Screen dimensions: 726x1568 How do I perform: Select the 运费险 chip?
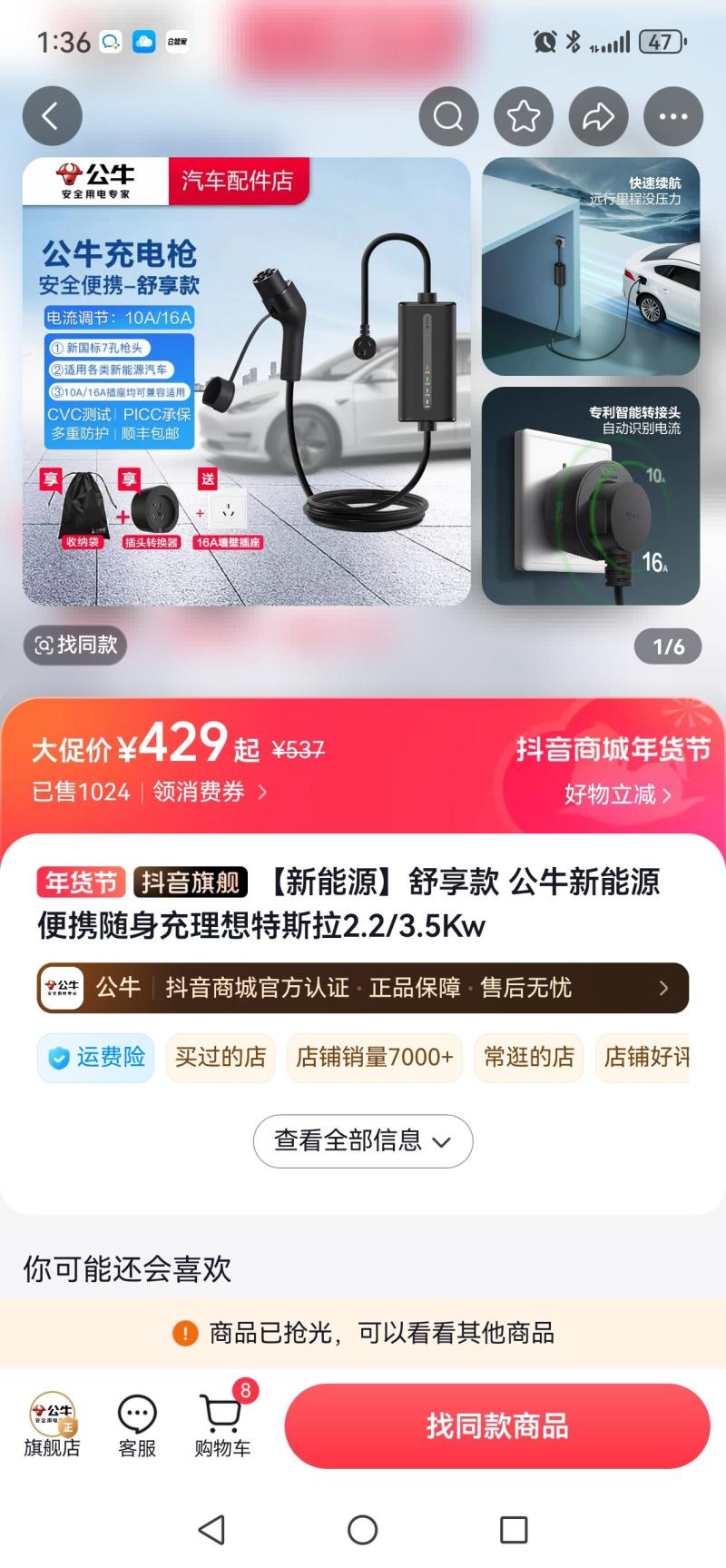click(96, 1058)
